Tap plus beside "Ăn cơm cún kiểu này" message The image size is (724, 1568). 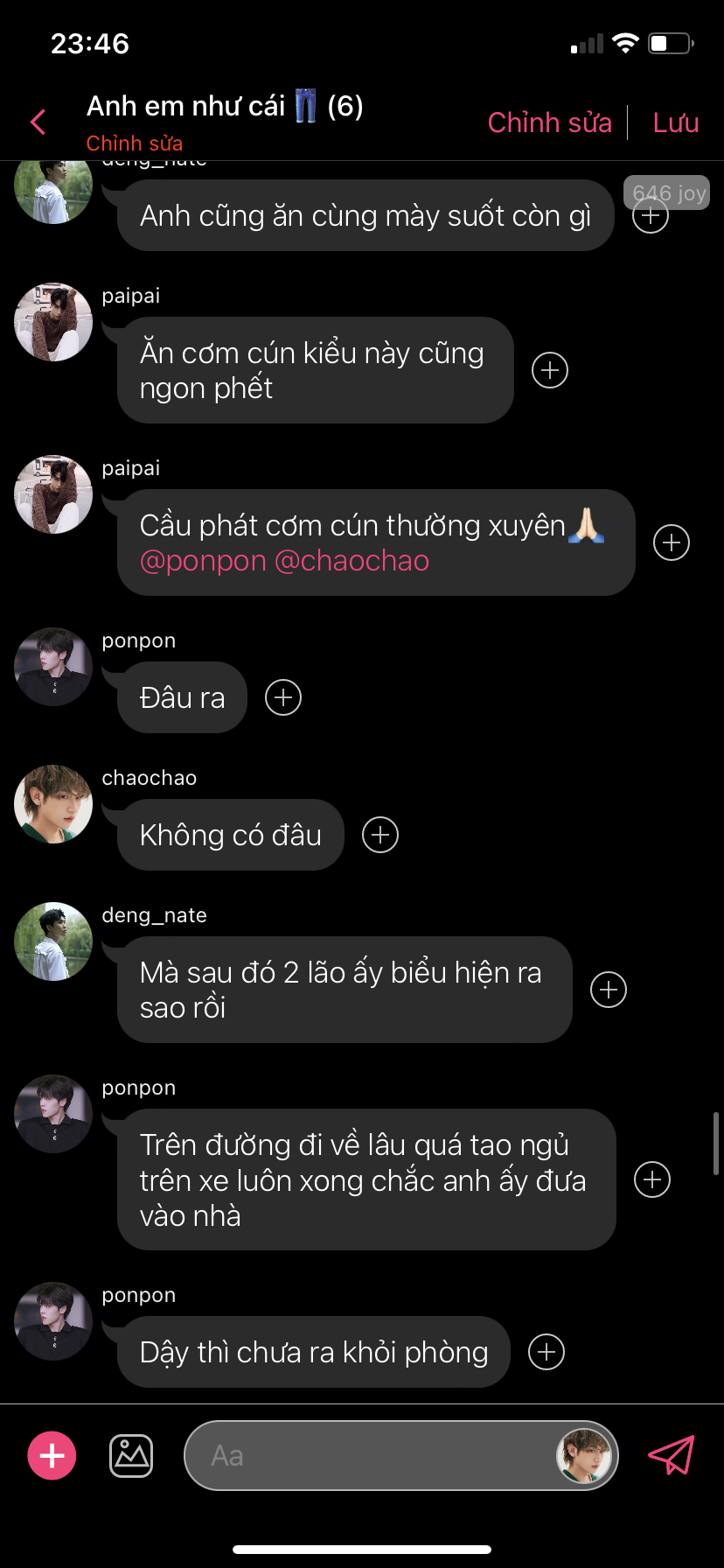[x=550, y=370]
